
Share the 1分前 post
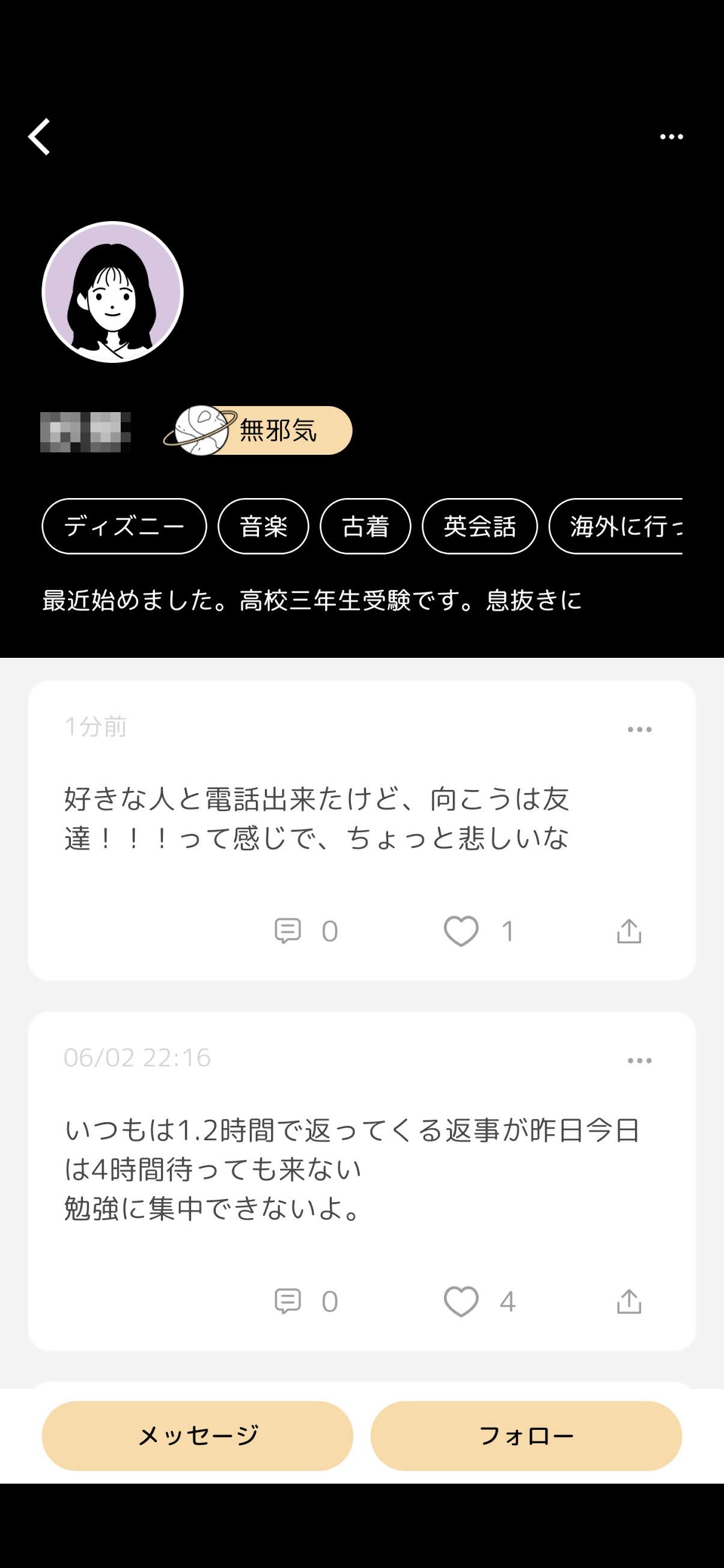point(629,931)
